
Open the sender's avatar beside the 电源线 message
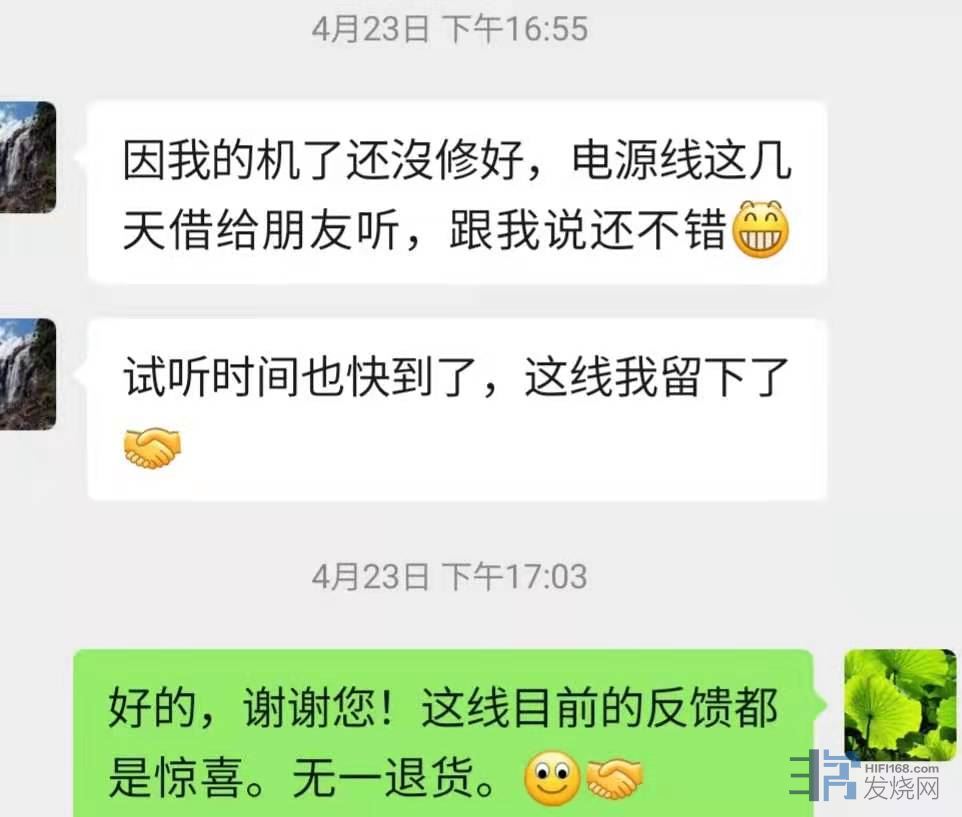pos(26,156)
